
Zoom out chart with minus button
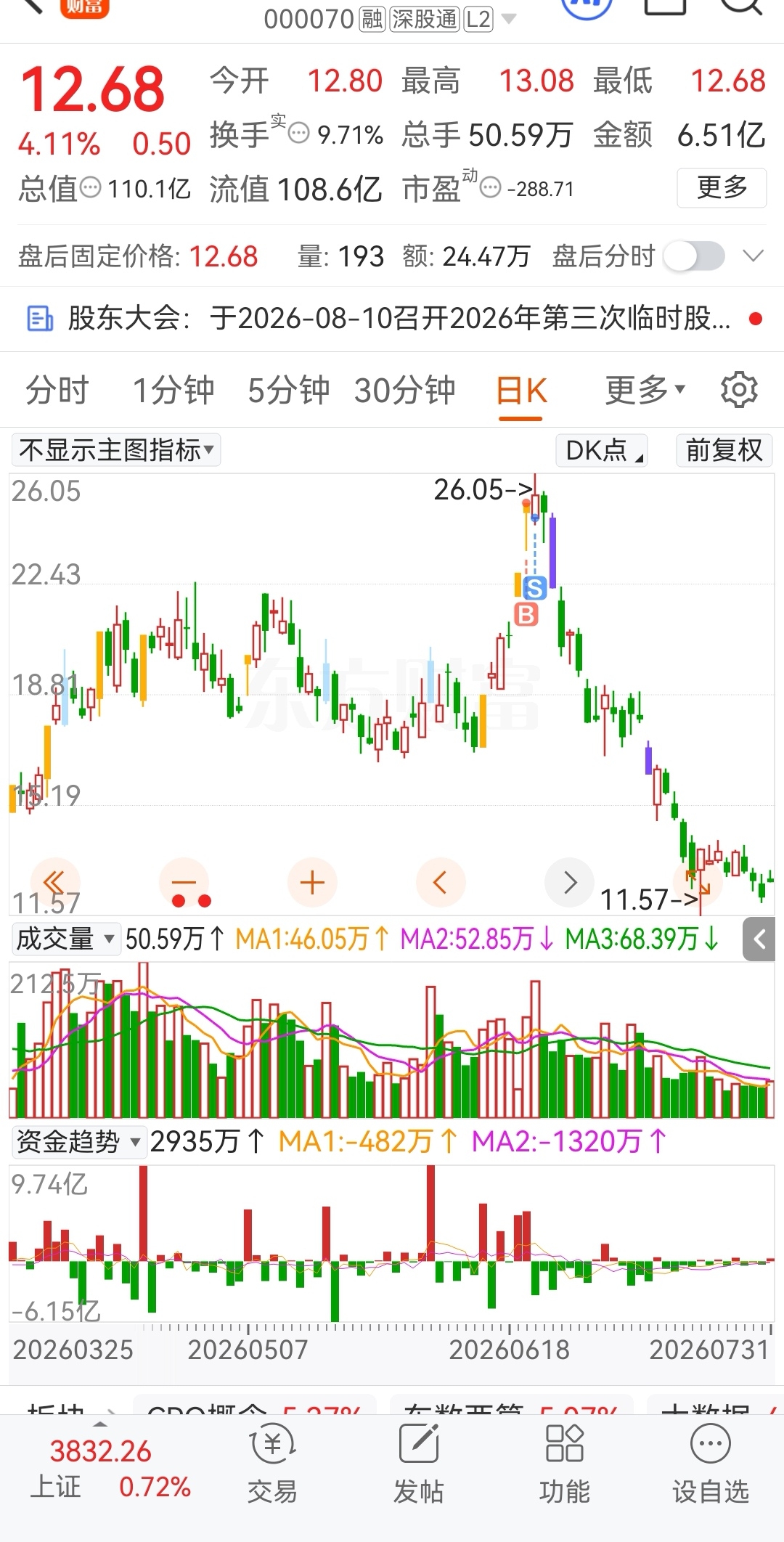click(x=184, y=883)
